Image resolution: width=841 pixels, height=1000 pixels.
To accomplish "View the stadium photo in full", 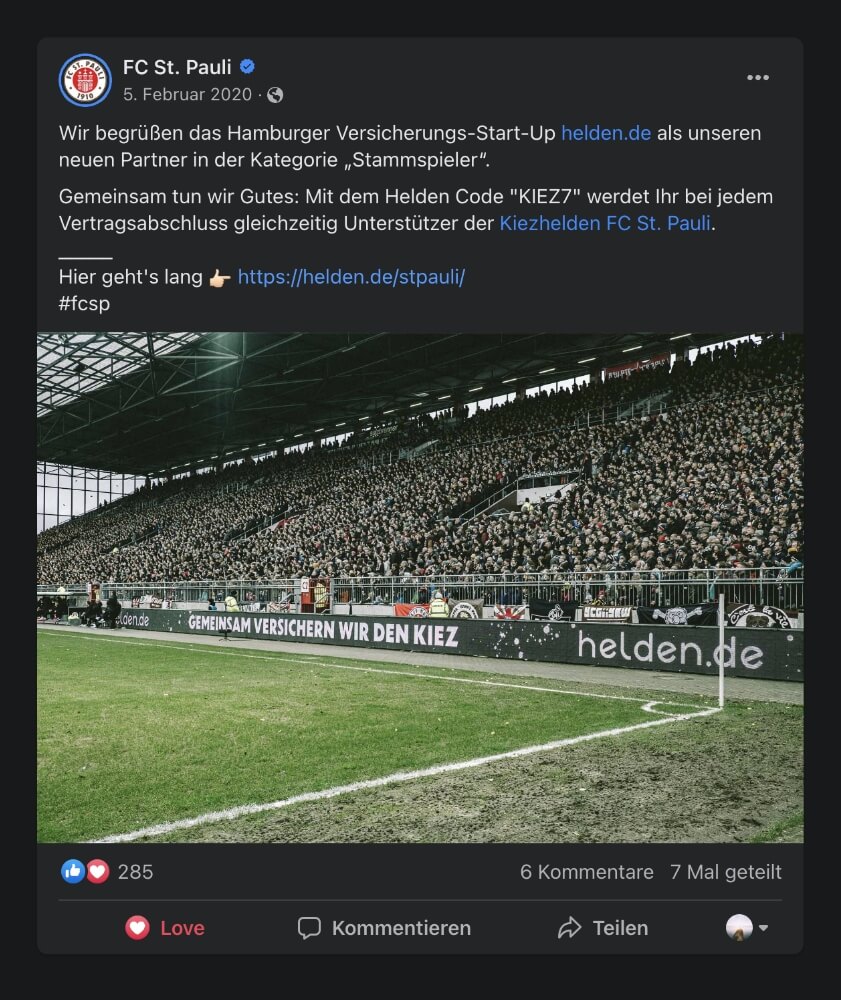I will tap(420, 587).
